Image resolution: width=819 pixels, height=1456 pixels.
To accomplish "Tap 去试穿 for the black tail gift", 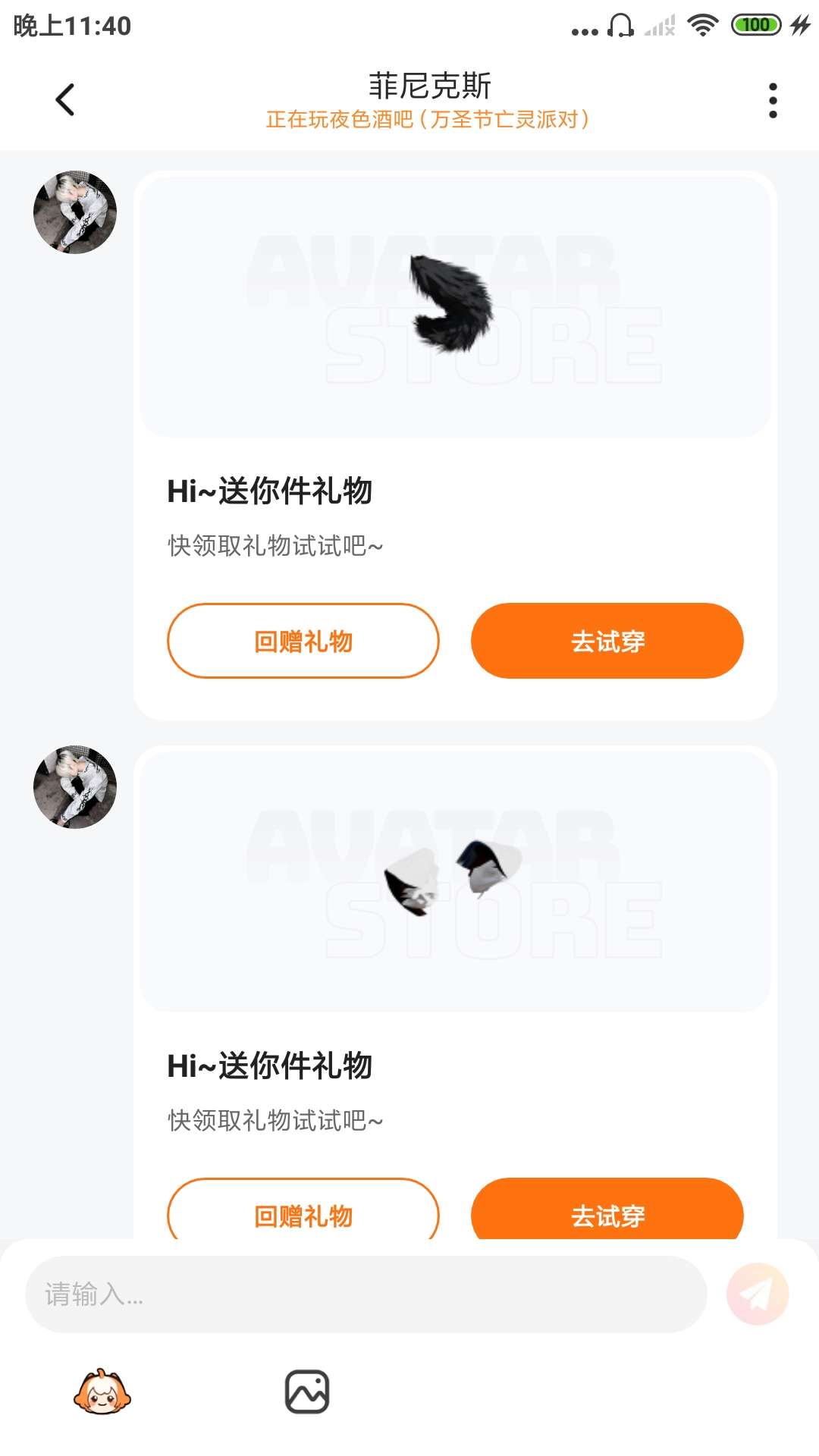I will 607,641.
